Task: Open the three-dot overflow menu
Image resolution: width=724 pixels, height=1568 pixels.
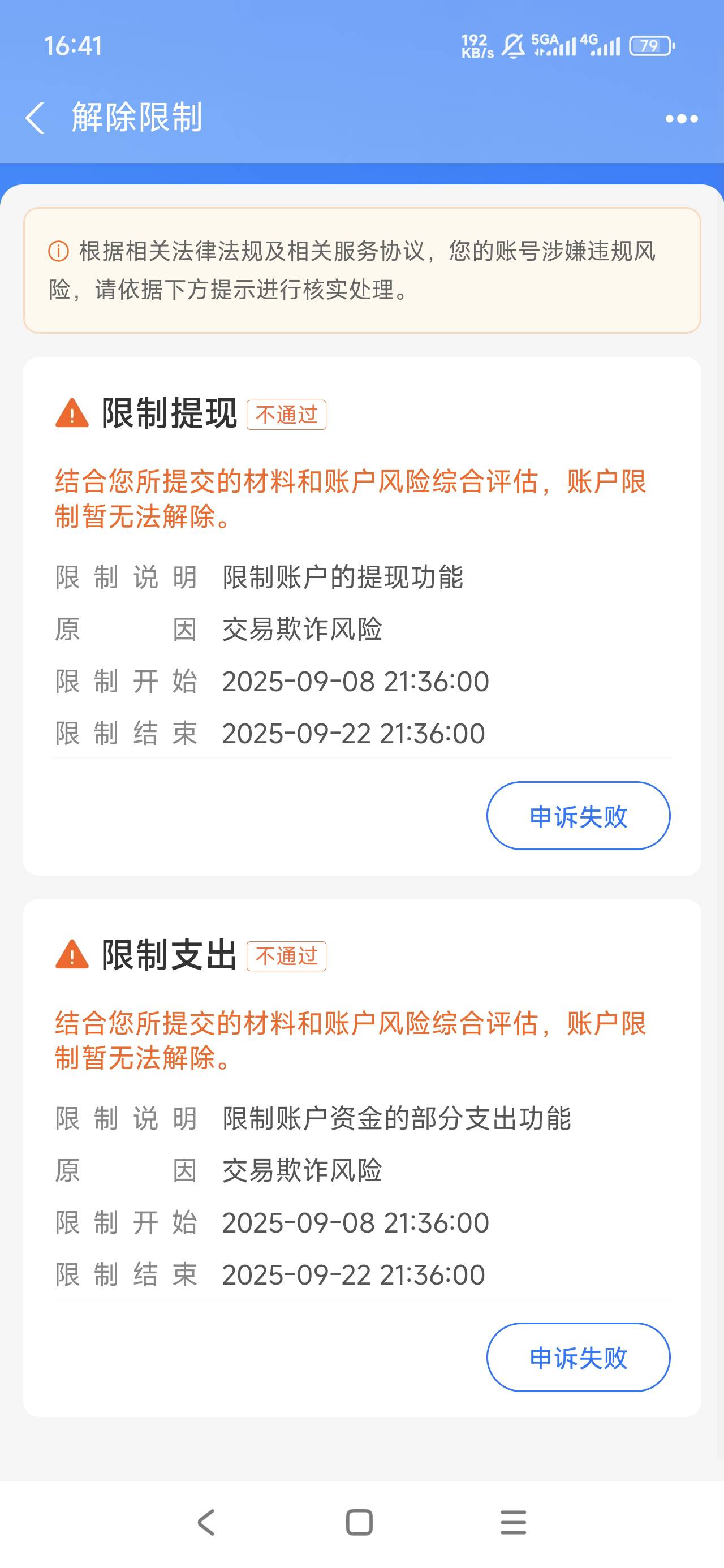Action: (x=682, y=119)
